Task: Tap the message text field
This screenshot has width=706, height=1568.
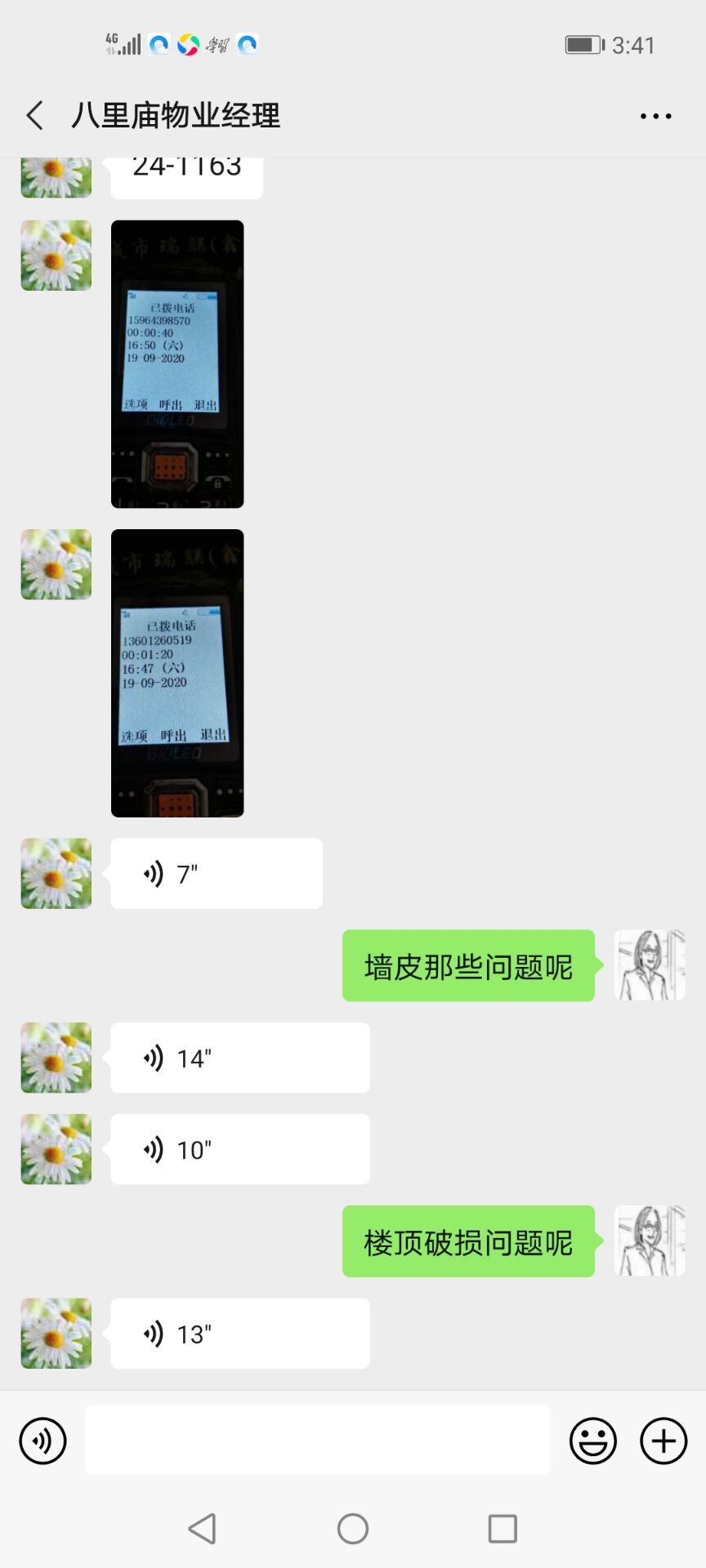Action: pyautogui.click(x=317, y=1441)
